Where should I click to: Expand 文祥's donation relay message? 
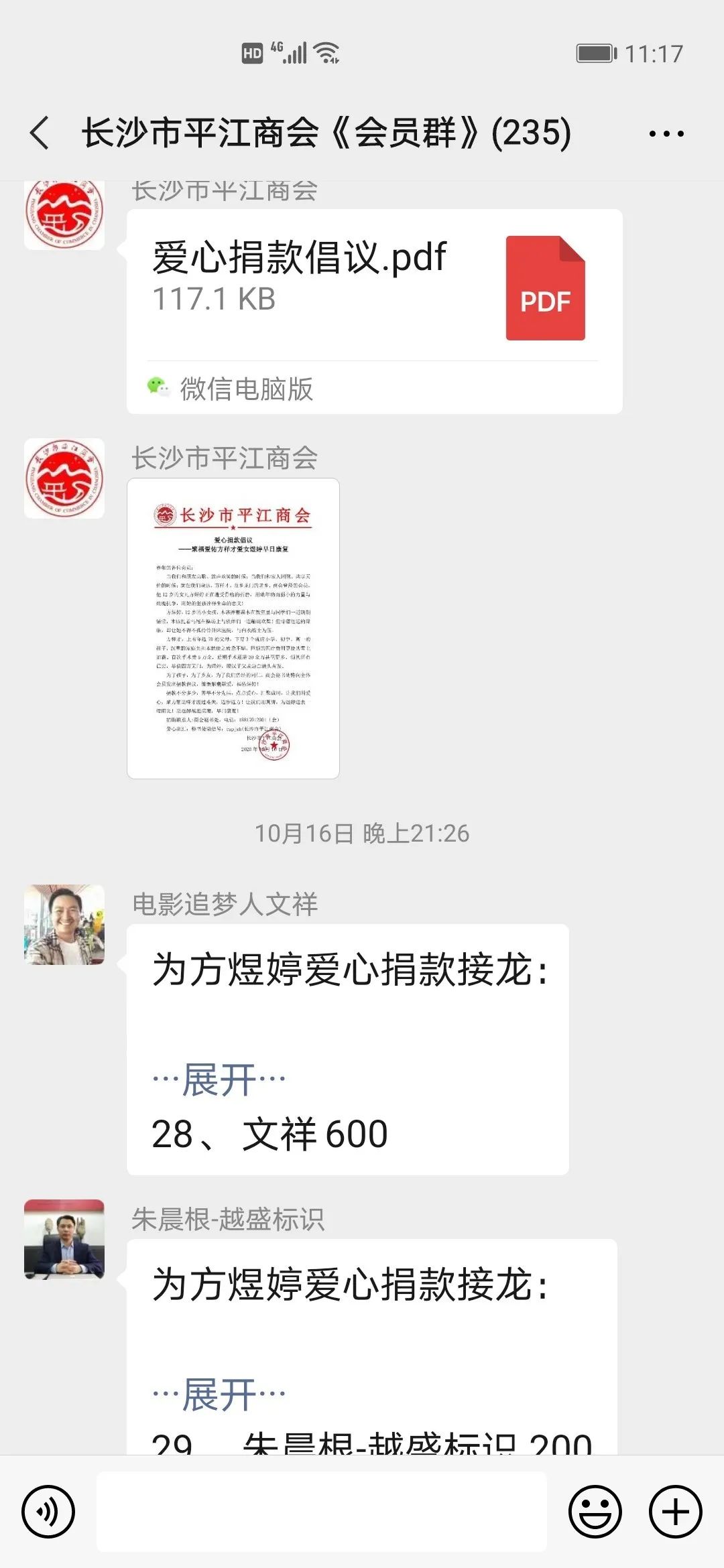(219, 1080)
